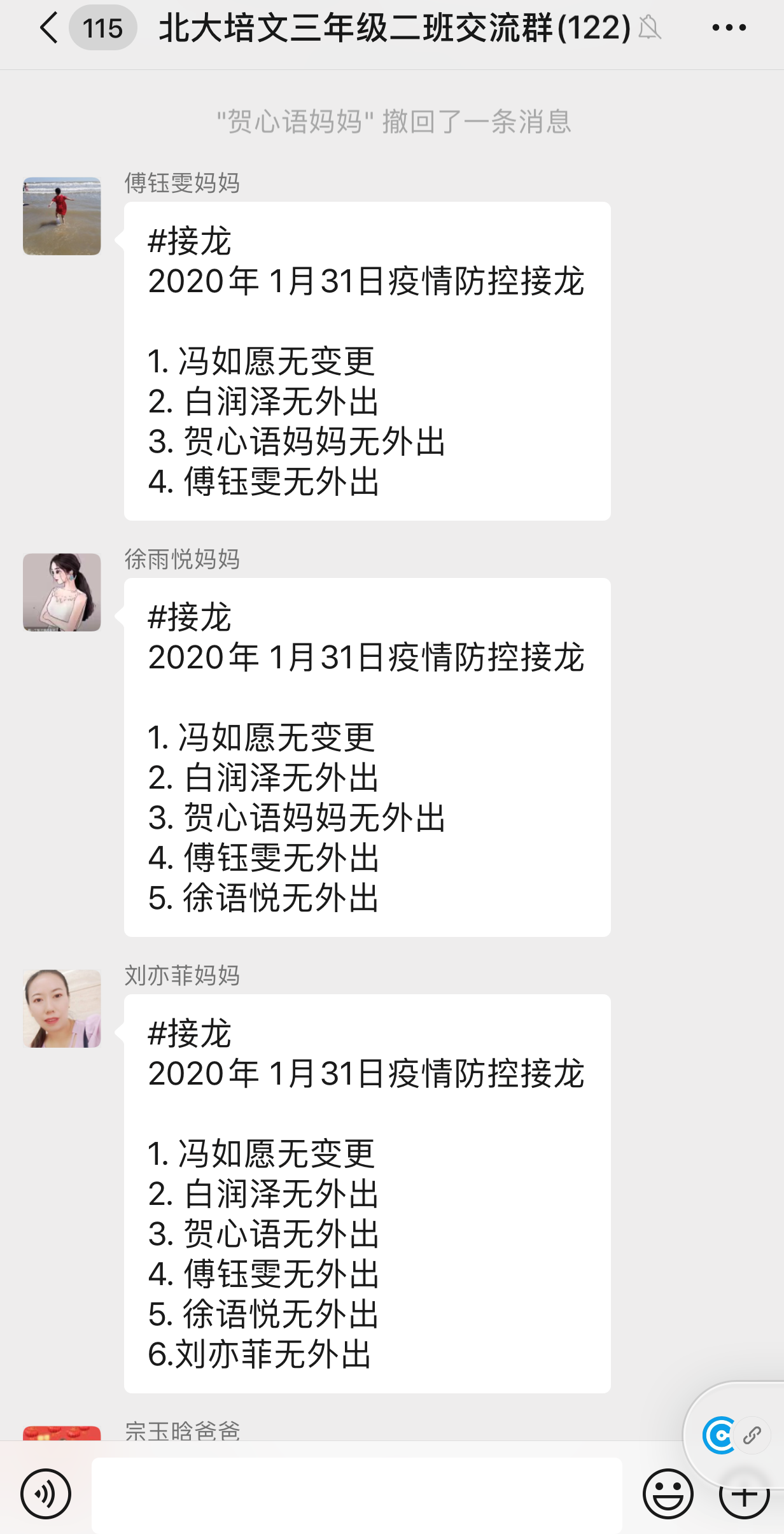Open the group chat options menu

[729, 28]
